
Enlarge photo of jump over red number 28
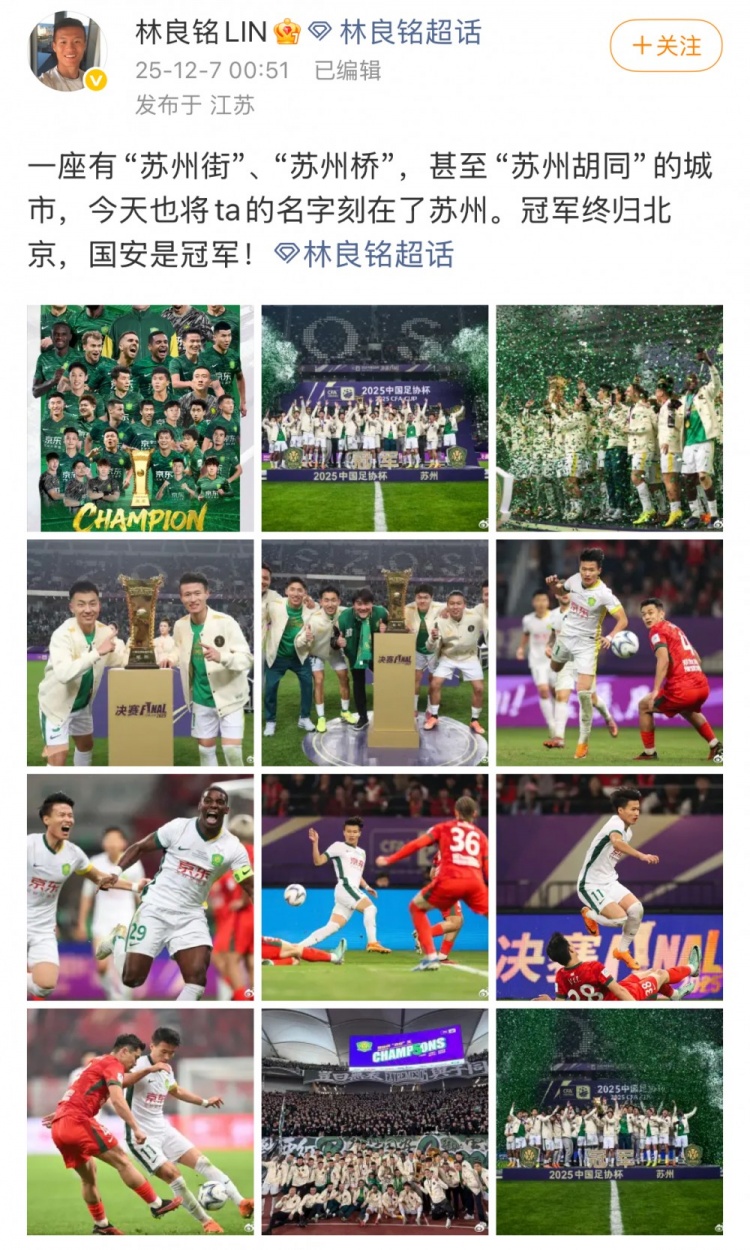609,887
